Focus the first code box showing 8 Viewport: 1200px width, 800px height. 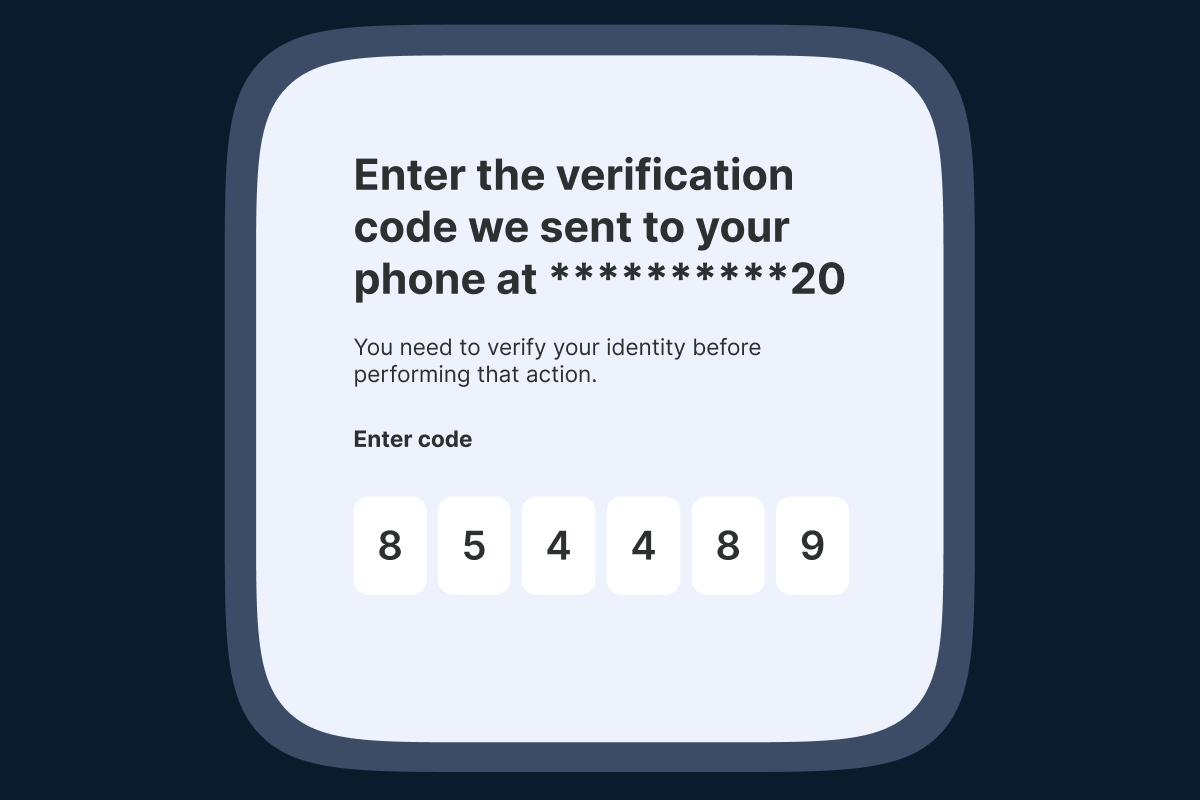(x=390, y=546)
